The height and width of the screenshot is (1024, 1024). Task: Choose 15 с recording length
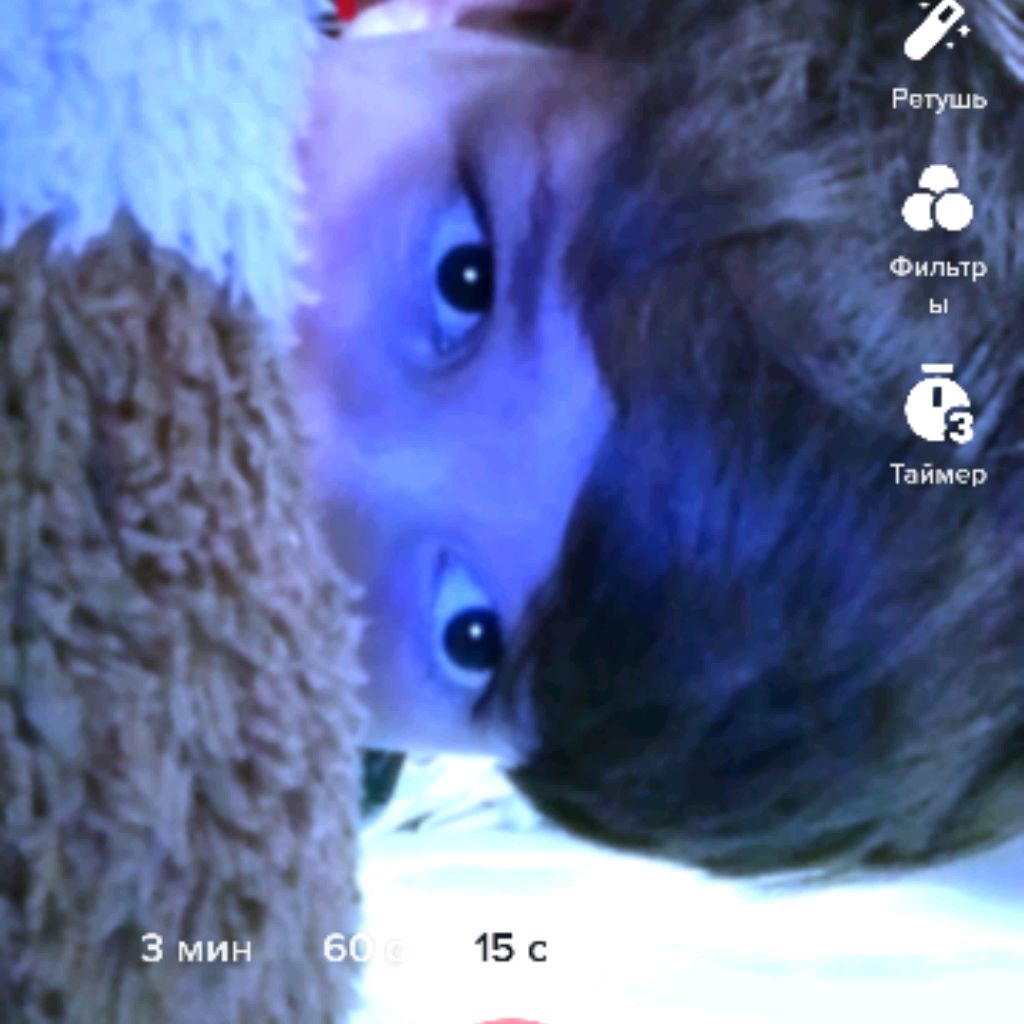click(511, 949)
